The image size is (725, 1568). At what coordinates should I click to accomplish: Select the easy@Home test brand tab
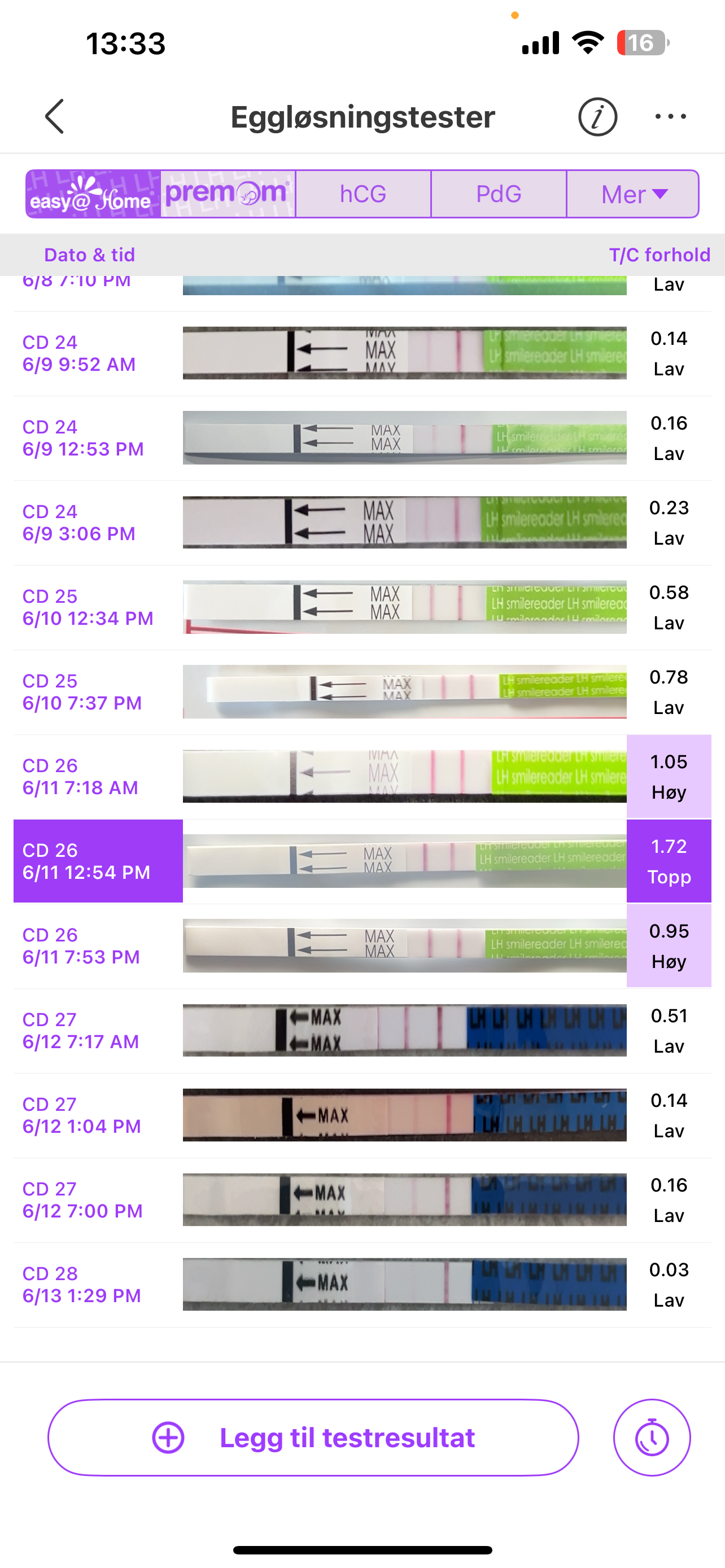[x=93, y=194]
